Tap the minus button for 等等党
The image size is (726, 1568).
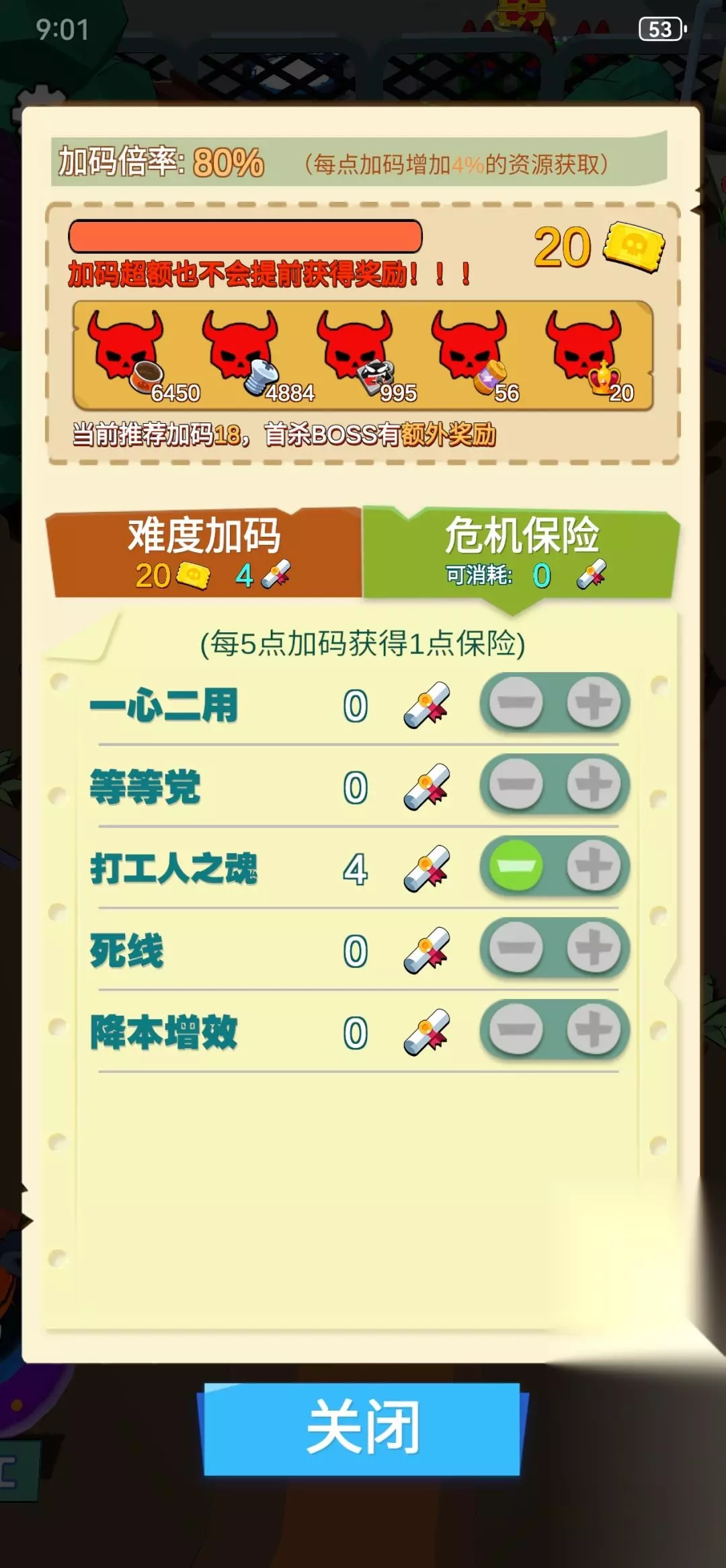[516, 784]
